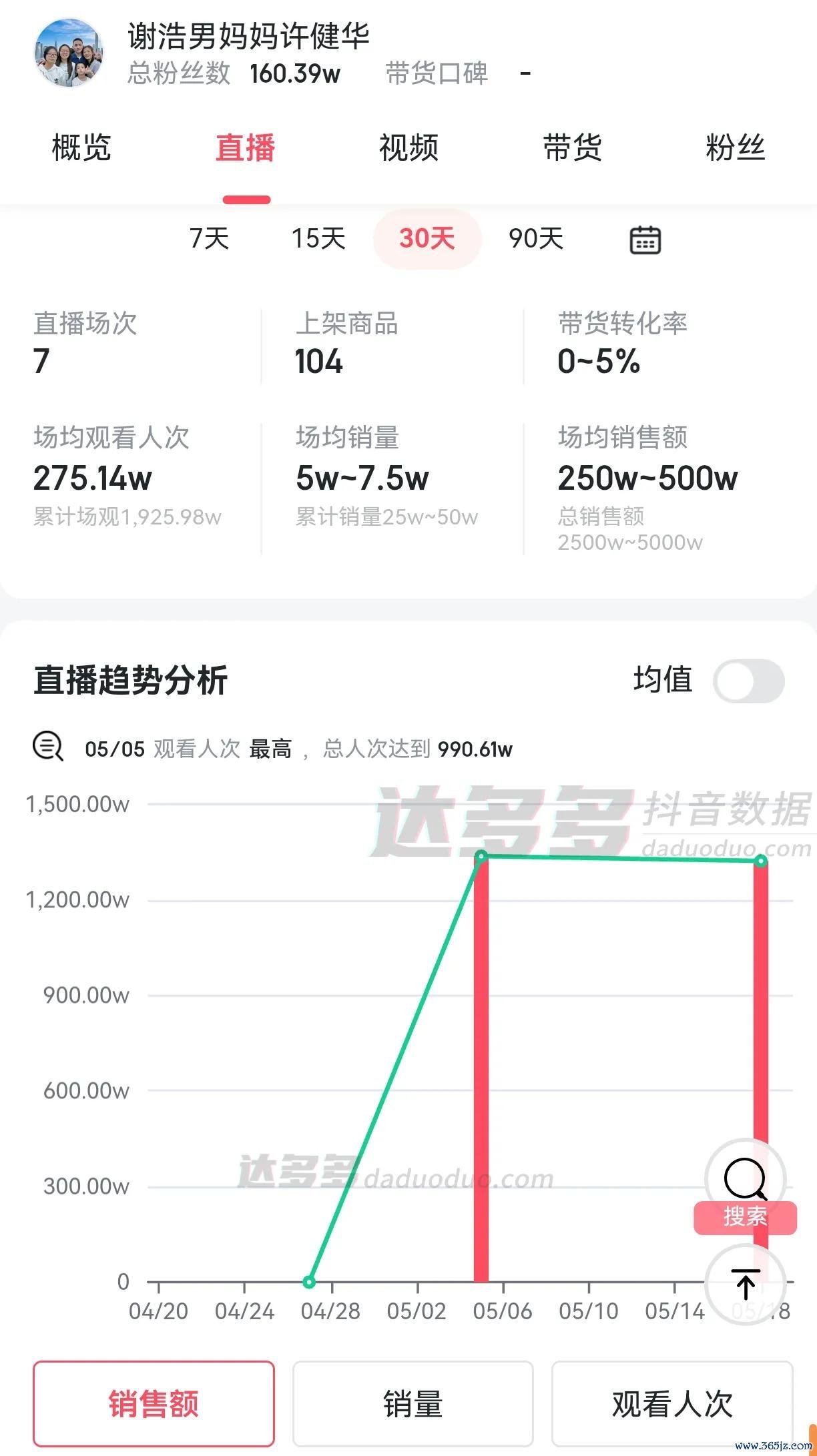This screenshot has width=817, height=1456.
Task: Choose the 7天 time range
Action: (209, 239)
